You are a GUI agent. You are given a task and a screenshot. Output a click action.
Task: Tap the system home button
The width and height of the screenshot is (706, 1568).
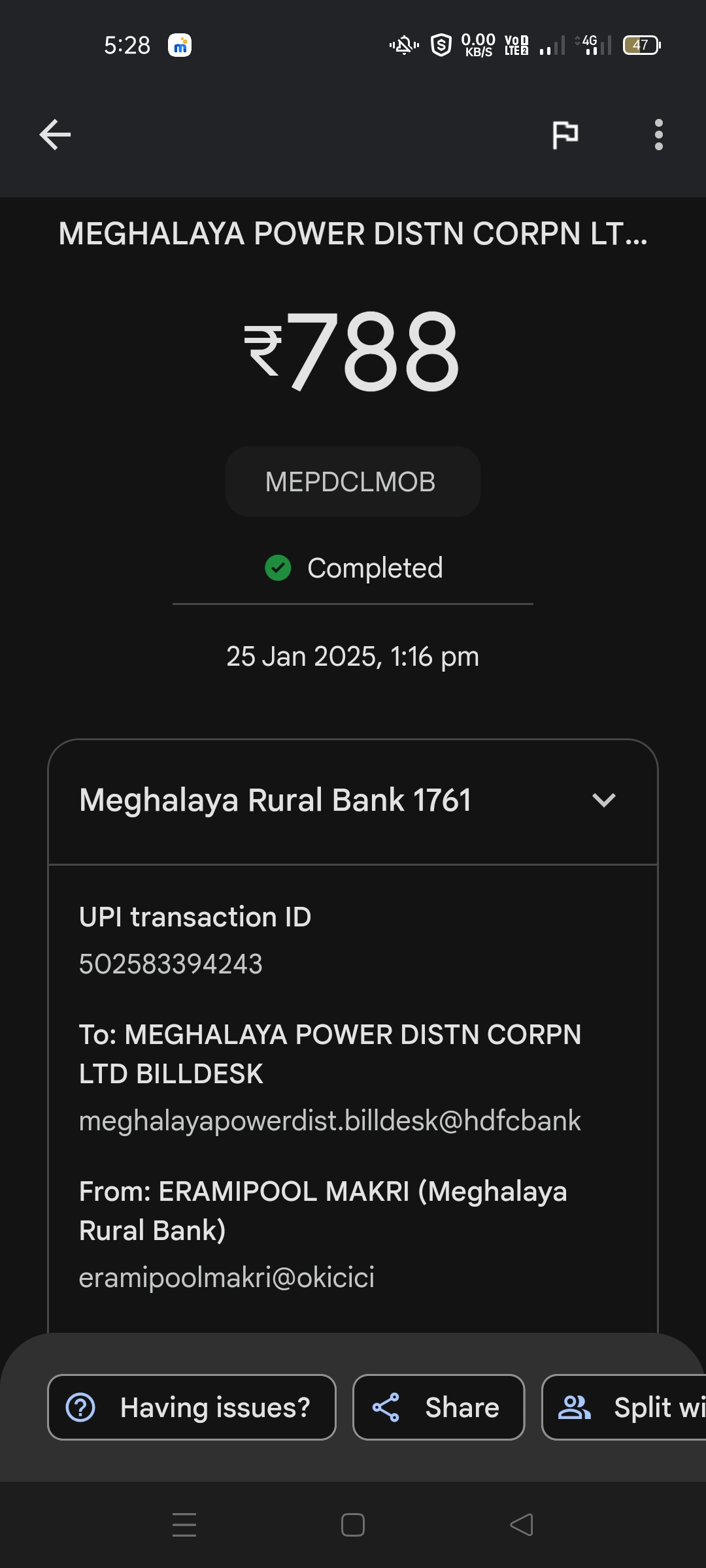tap(353, 1525)
